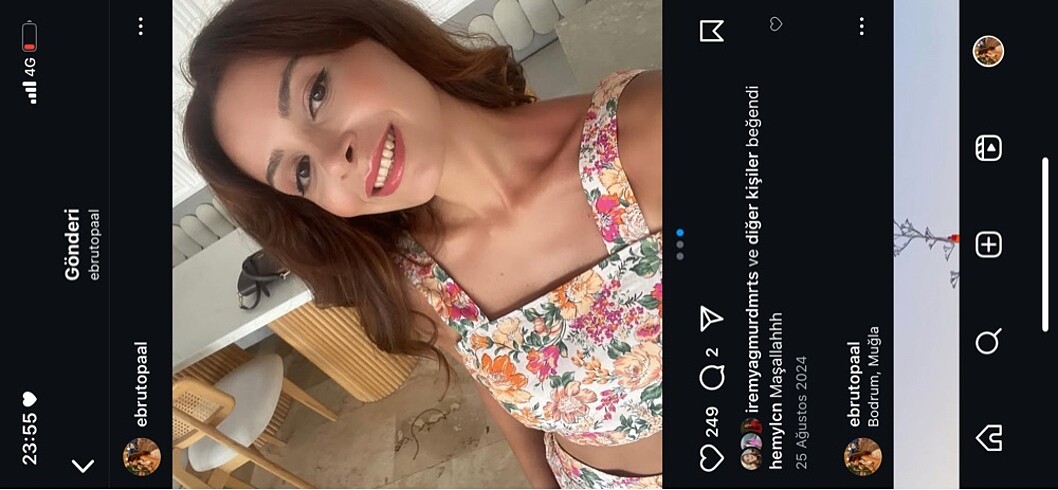The image size is (1058, 490).
Task: Open the overflow menu of the first post
Action: [x=140, y=27]
